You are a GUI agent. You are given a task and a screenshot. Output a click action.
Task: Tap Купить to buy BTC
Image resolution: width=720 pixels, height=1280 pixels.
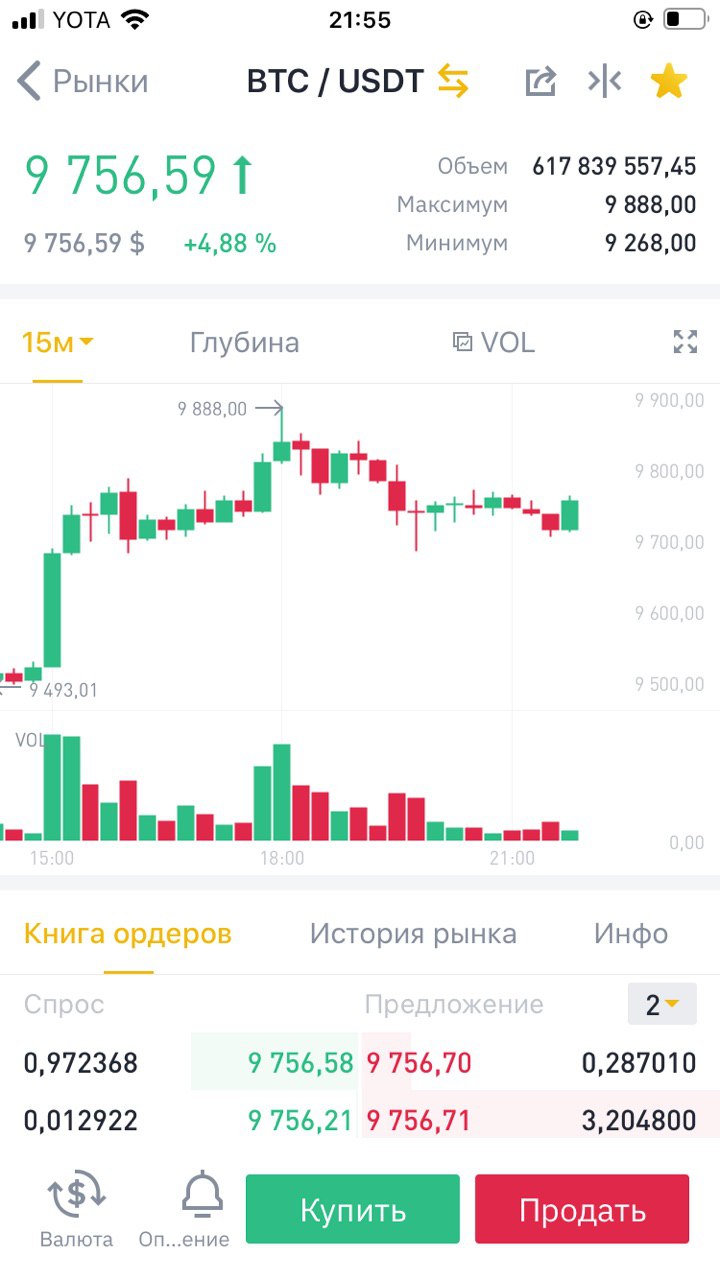coord(353,1209)
